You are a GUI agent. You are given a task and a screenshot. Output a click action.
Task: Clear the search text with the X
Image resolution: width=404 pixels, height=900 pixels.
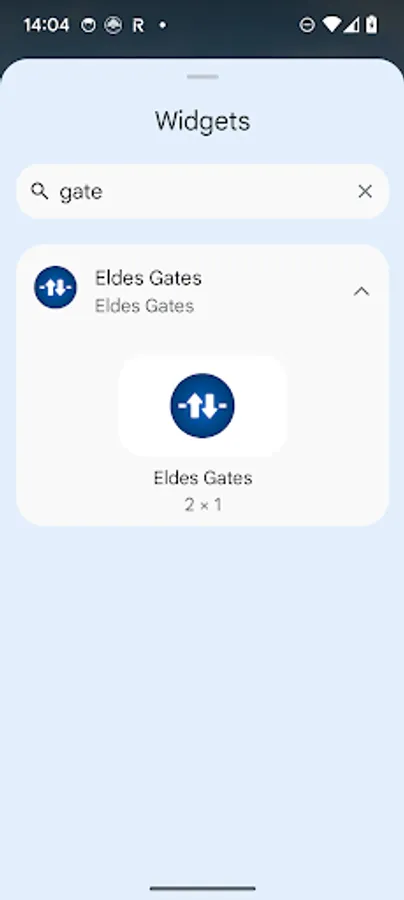(365, 192)
